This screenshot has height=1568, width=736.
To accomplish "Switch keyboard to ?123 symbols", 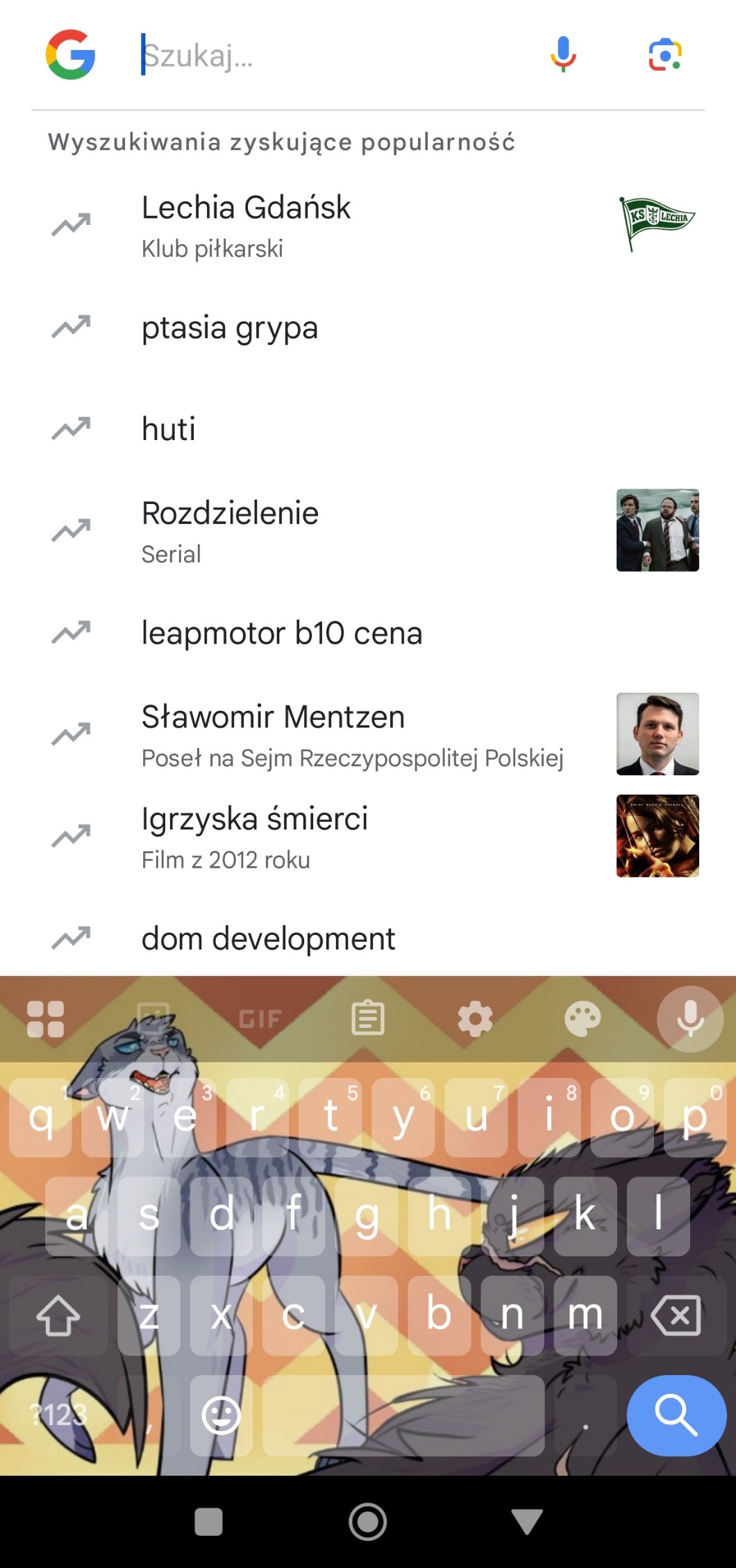I will tap(59, 1416).
